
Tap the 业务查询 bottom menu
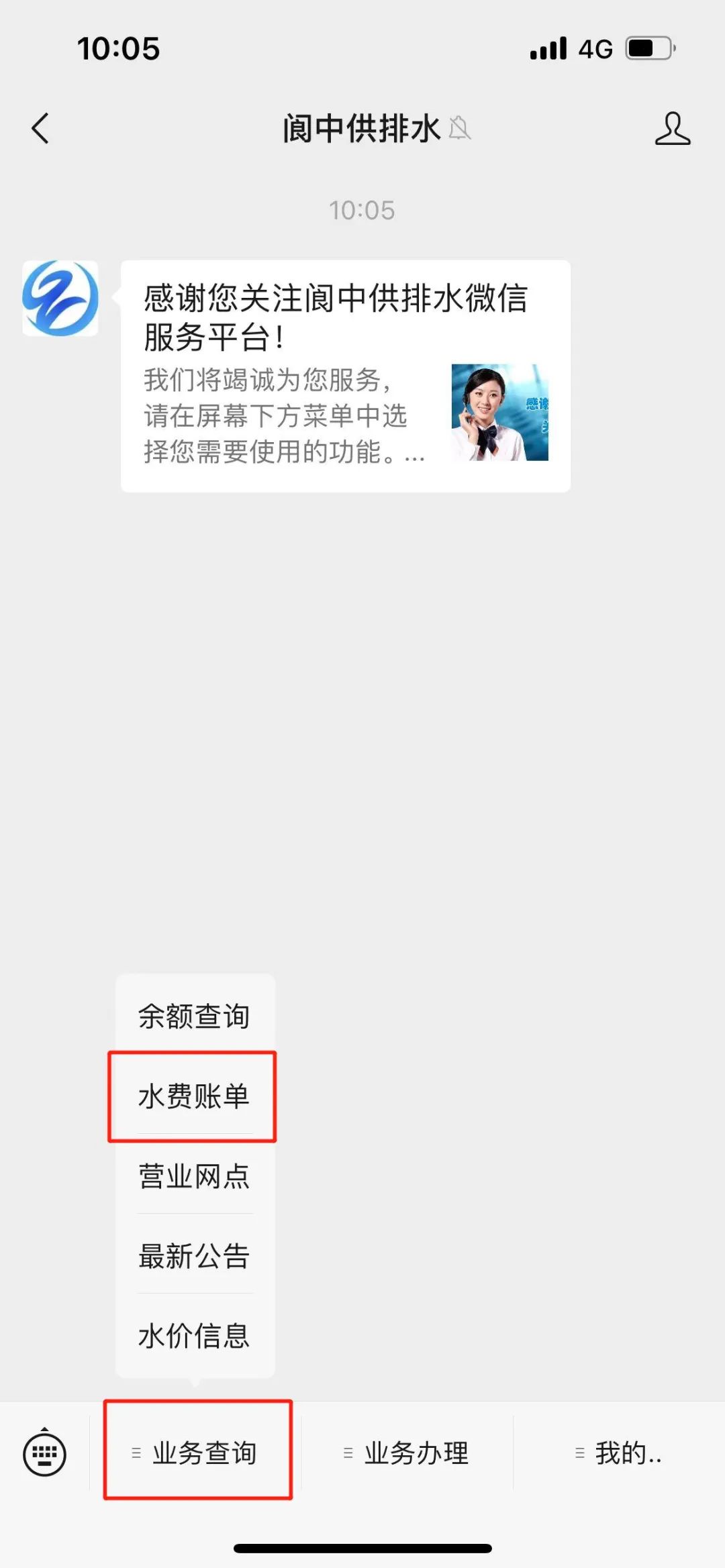[197, 1453]
